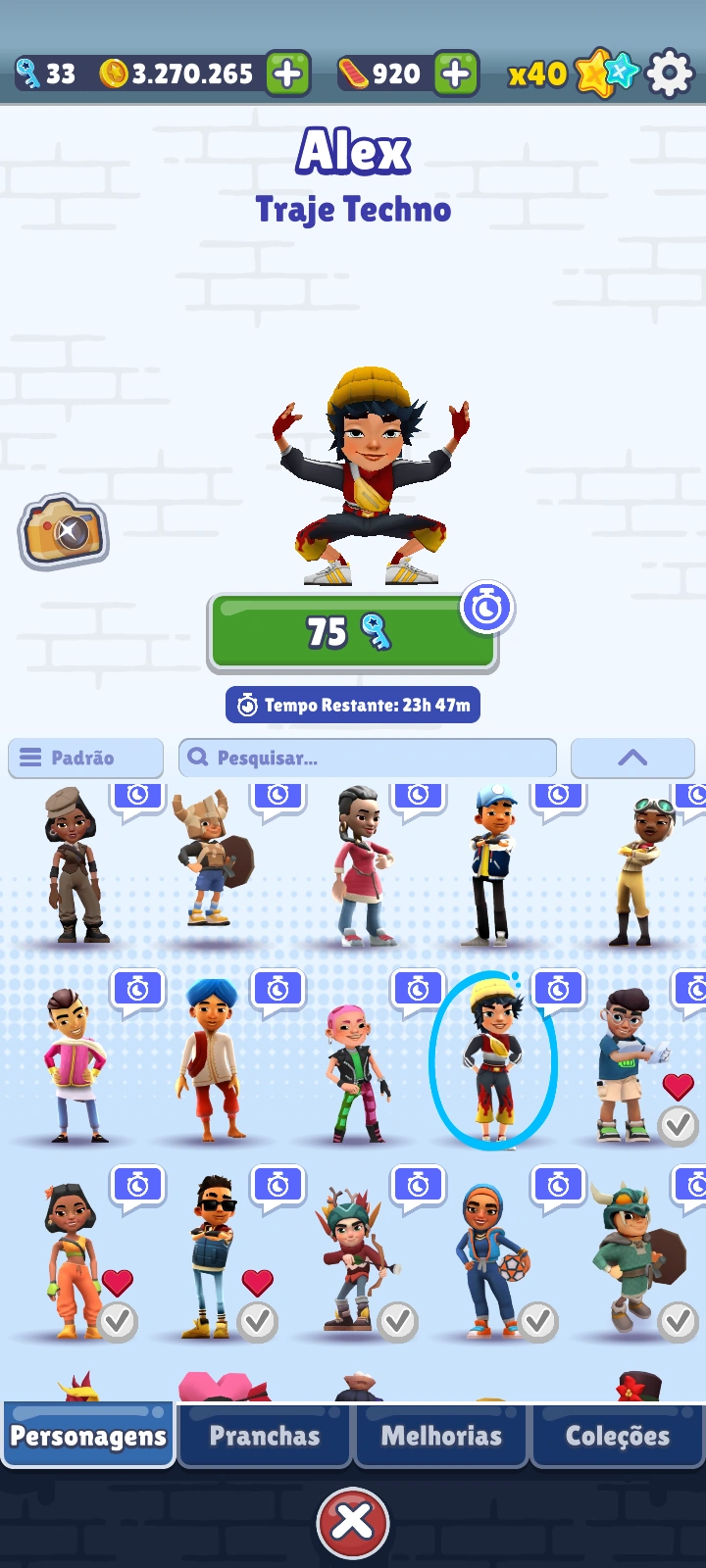Select the character holding a soccer ball
Screen dimensions: 706x1568
click(490, 1259)
